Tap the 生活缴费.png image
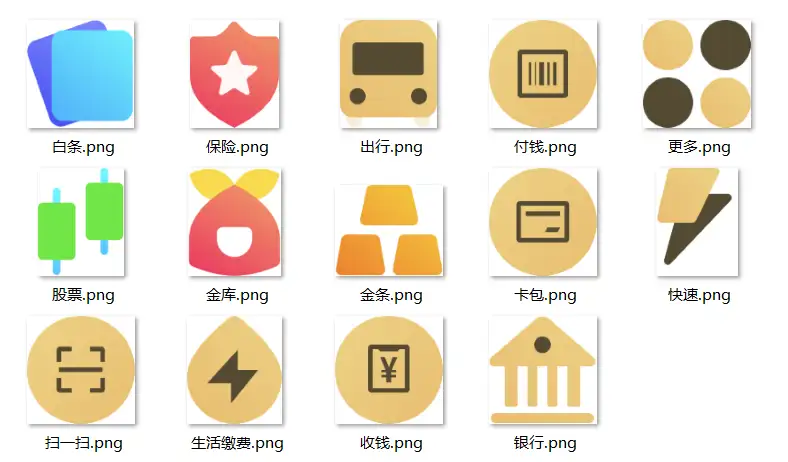The width and height of the screenshot is (788, 462). click(236, 370)
